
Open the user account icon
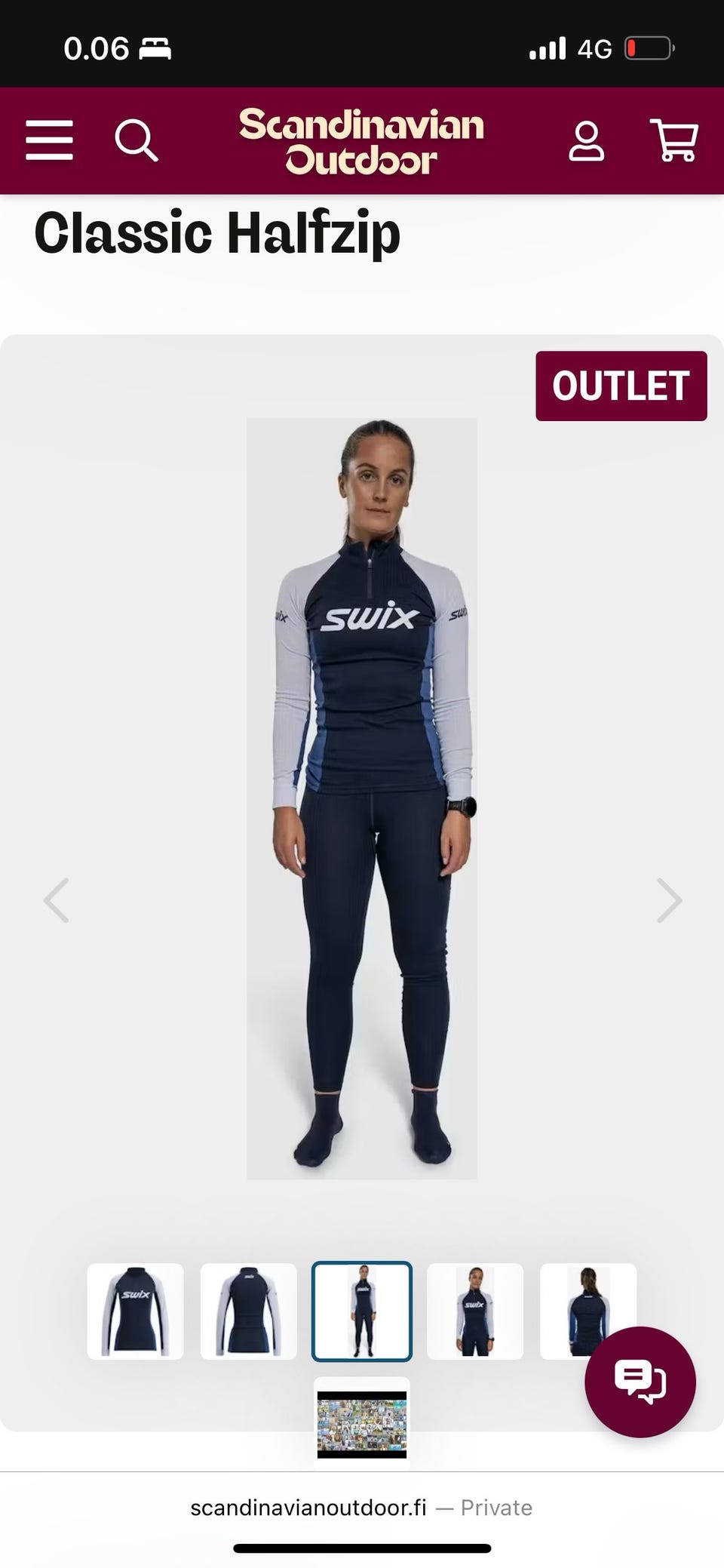coord(586,141)
